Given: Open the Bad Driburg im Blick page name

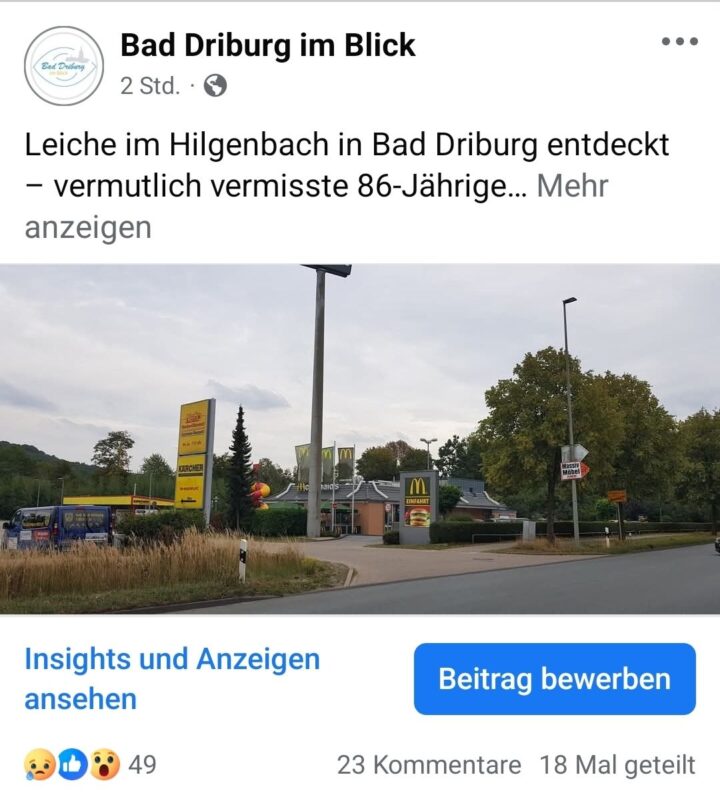Looking at the screenshot, I should [x=267, y=45].
